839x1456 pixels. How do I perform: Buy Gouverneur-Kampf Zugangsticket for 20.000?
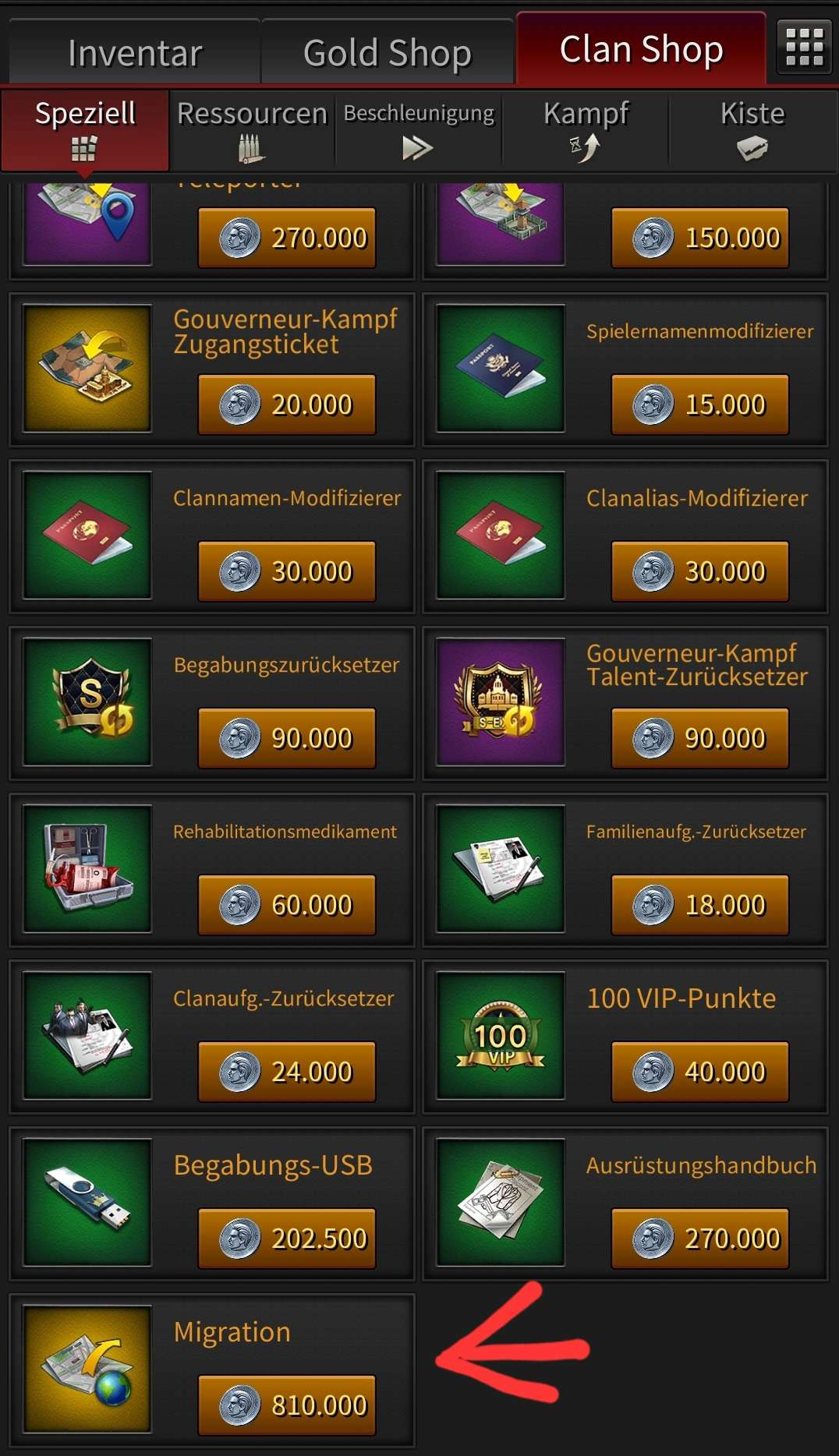(x=287, y=405)
